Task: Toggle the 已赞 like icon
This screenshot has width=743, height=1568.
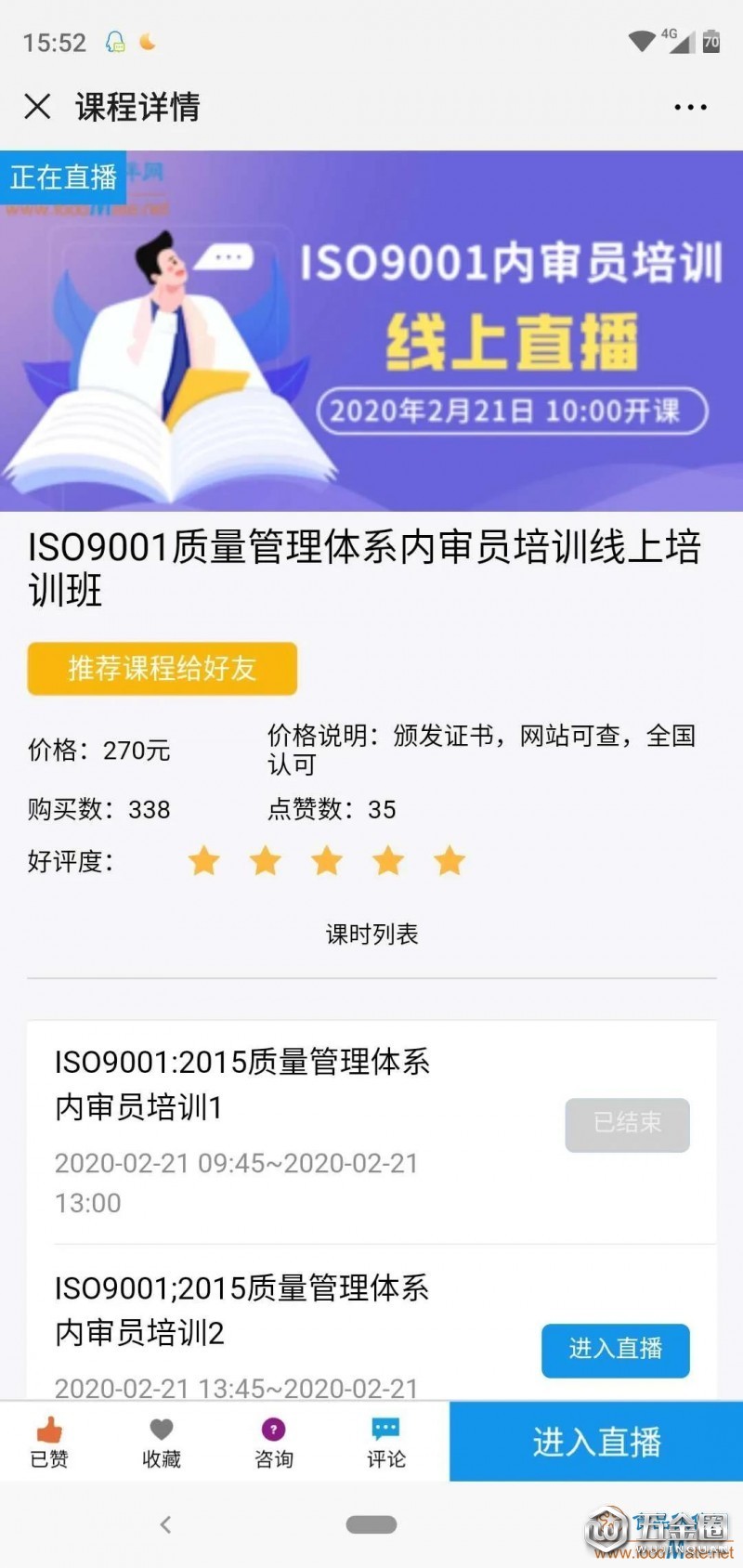Action: (49, 1441)
